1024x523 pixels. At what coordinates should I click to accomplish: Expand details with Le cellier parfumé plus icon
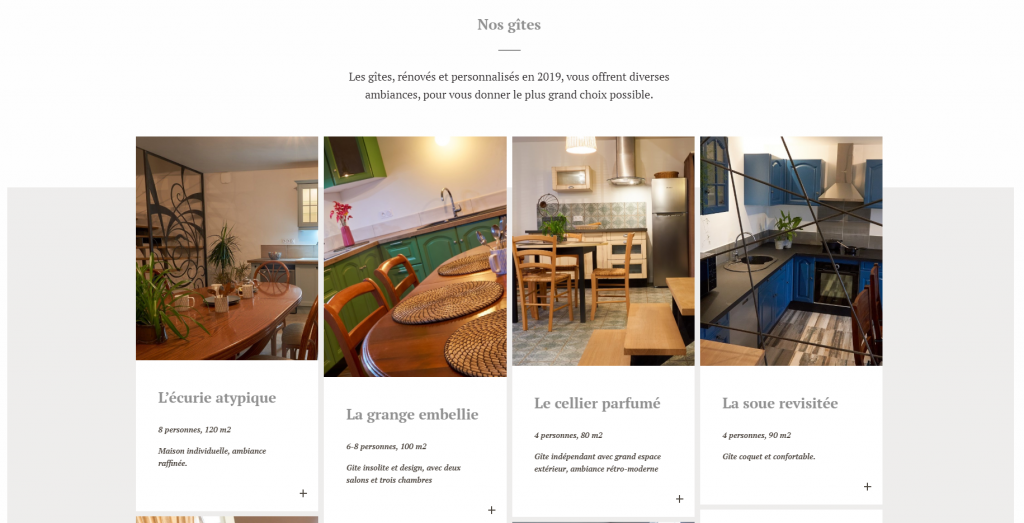(679, 499)
